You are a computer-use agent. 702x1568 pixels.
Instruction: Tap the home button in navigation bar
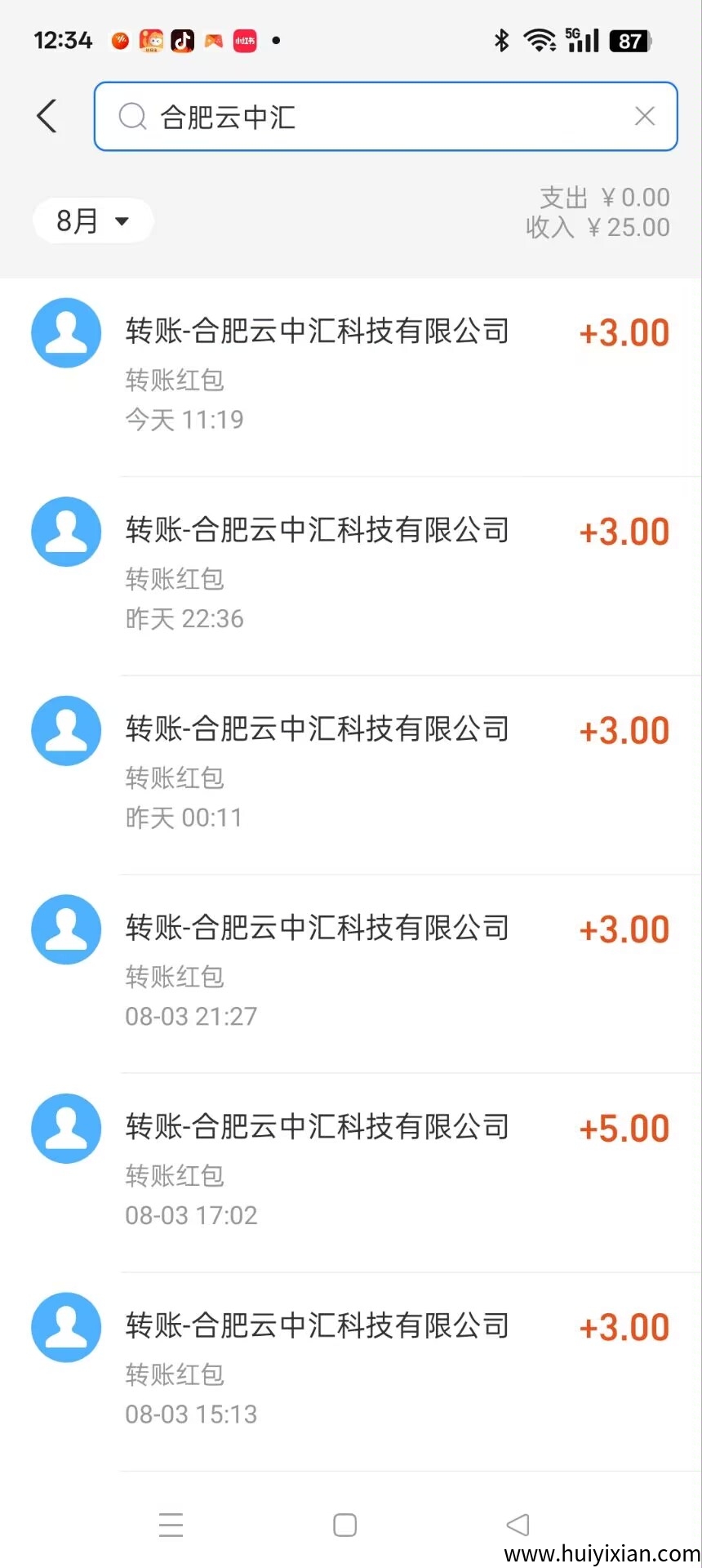click(344, 1524)
